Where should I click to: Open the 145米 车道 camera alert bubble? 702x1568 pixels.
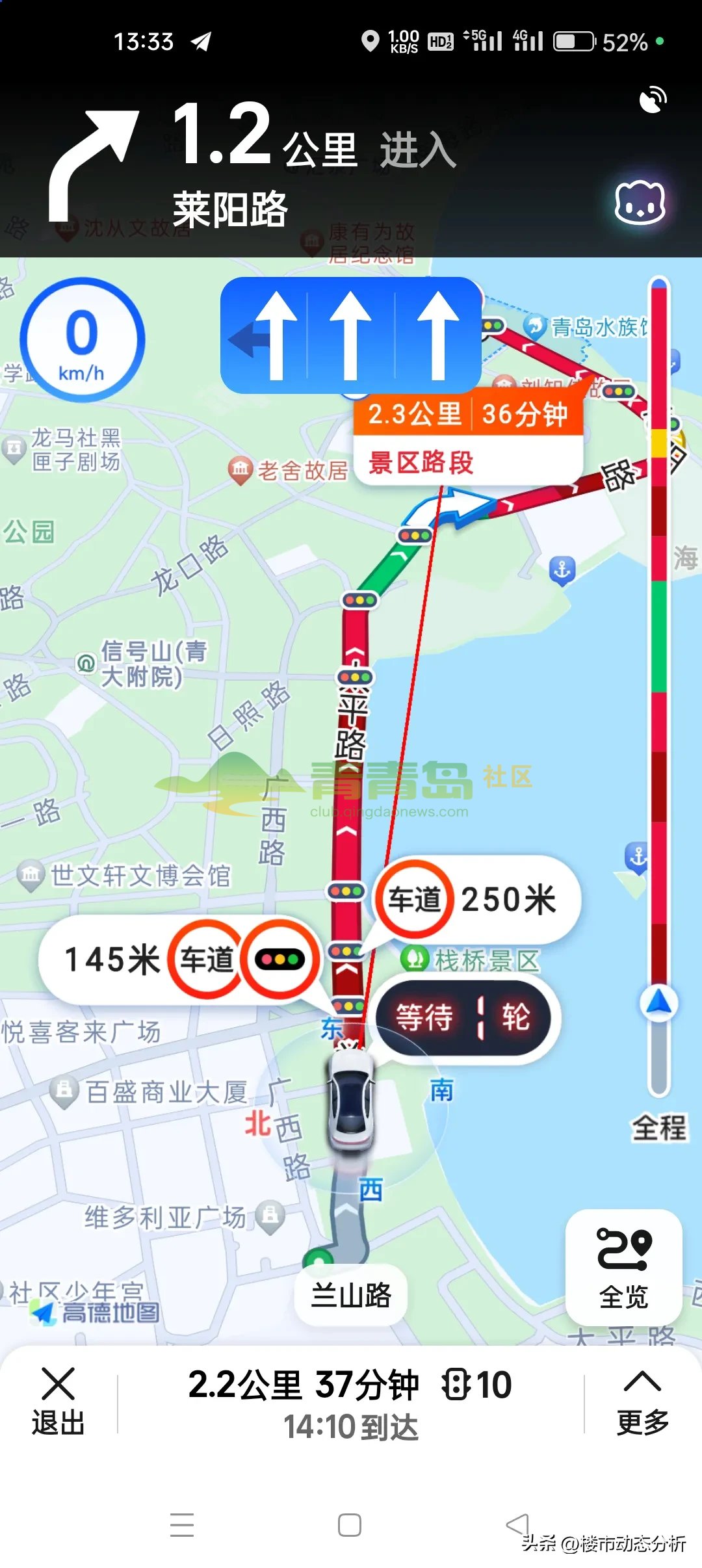pos(179,960)
